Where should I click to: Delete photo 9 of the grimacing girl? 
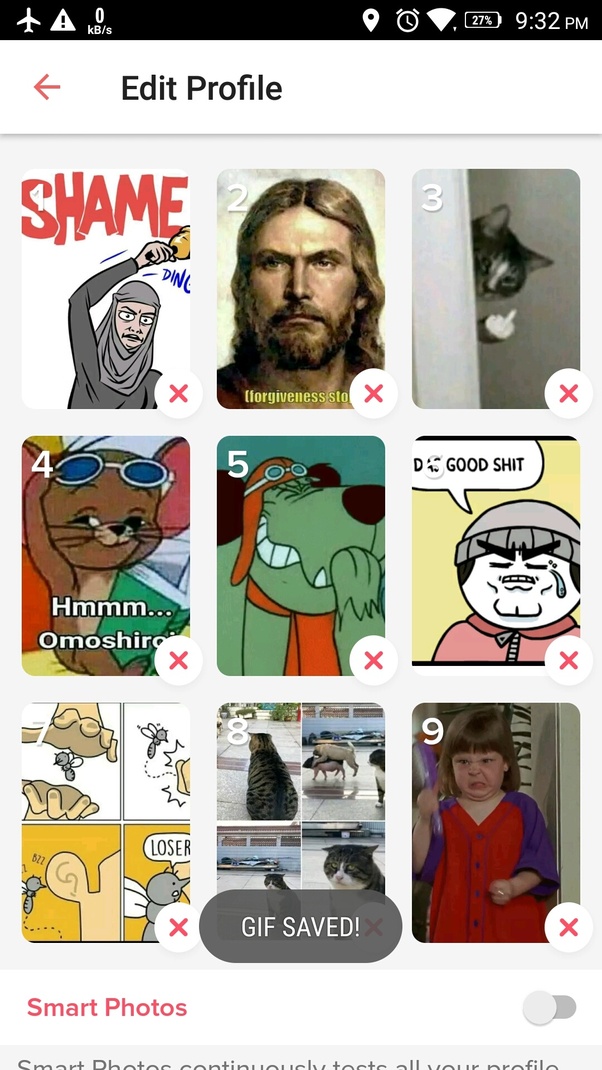[568, 927]
